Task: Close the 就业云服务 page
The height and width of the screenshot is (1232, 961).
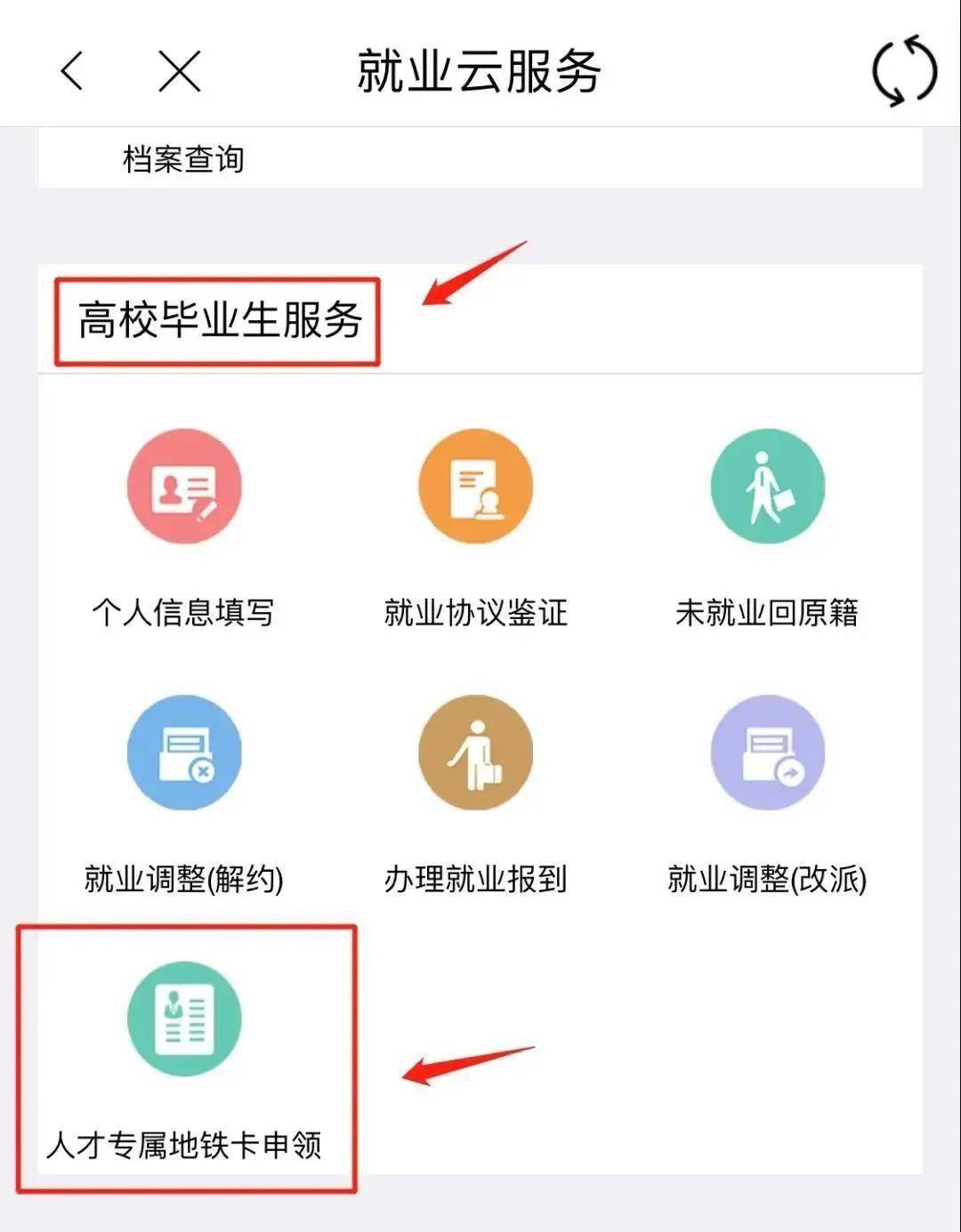Action: click(179, 71)
